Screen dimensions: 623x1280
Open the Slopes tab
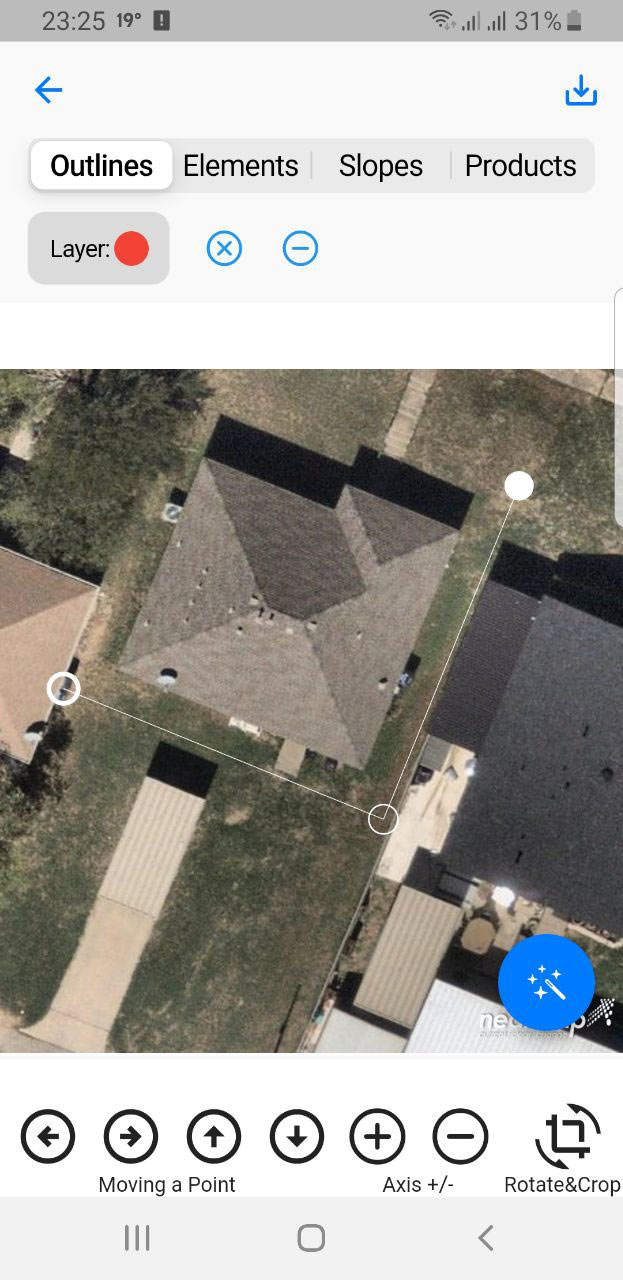381,165
